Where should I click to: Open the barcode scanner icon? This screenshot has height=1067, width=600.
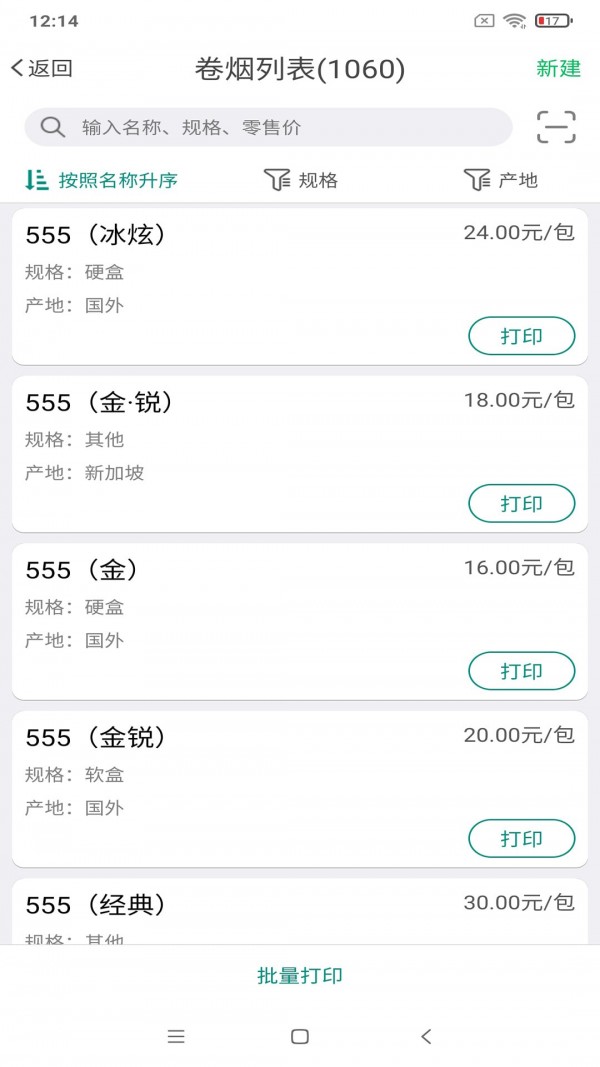click(x=556, y=127)
